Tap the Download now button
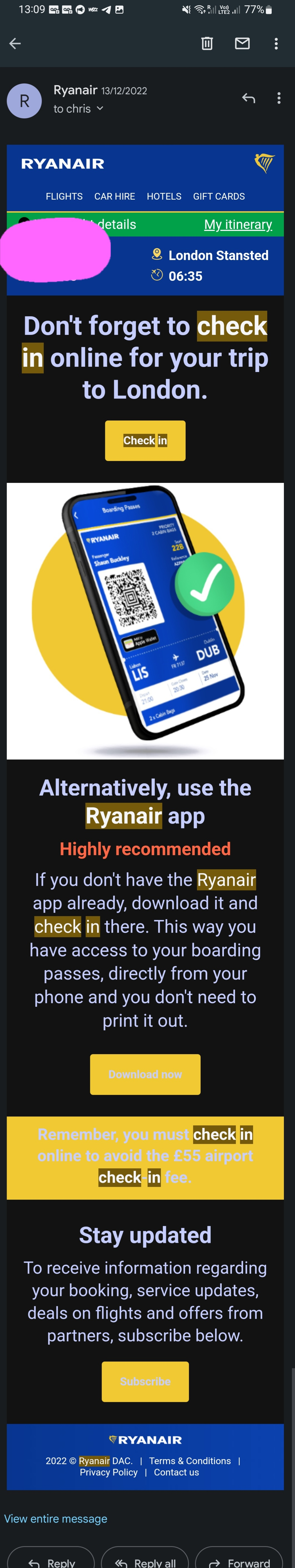295x1568 pixels. (x=145, y=1074)
